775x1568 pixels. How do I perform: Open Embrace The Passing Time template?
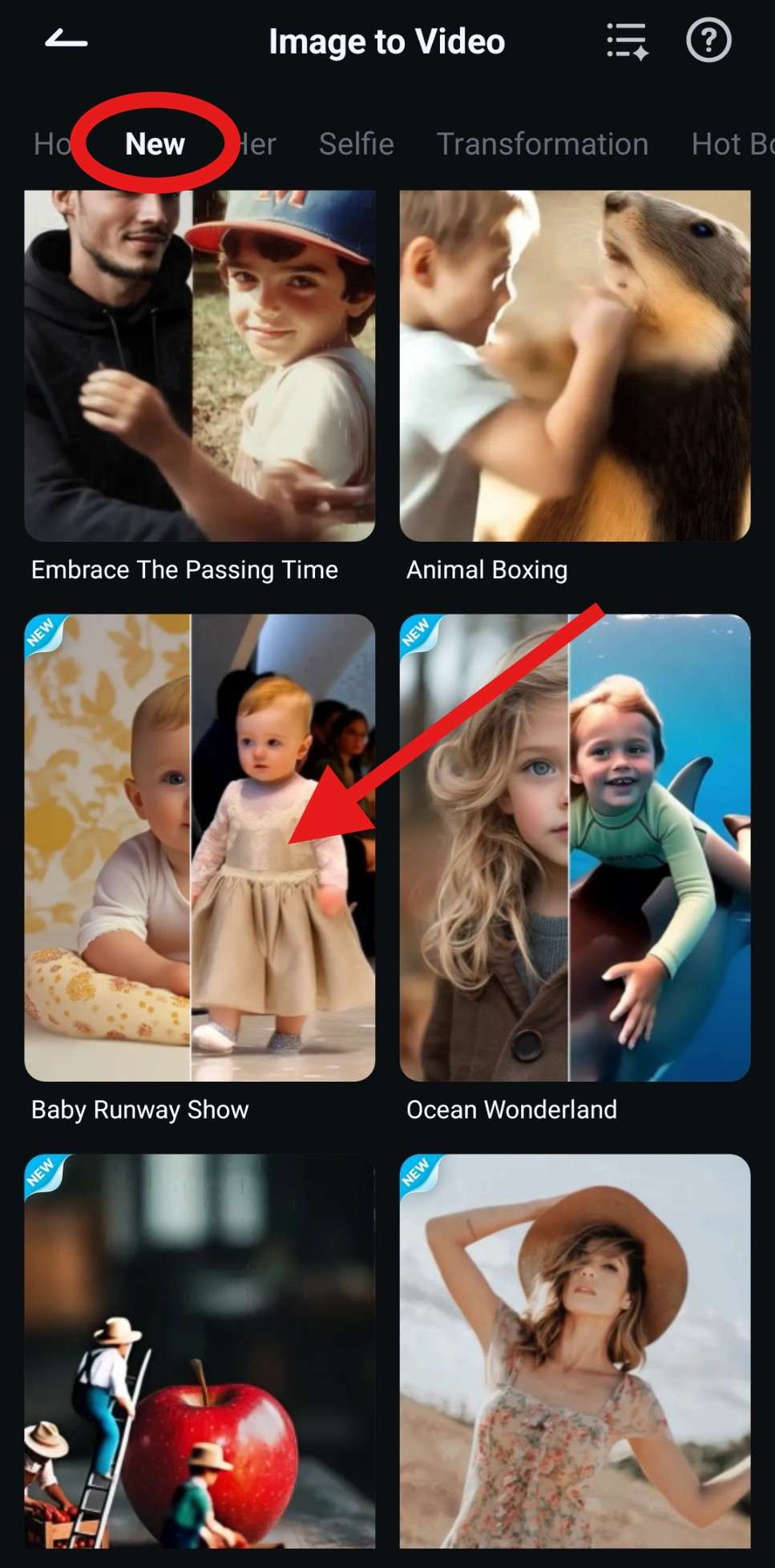click(200, 365)
